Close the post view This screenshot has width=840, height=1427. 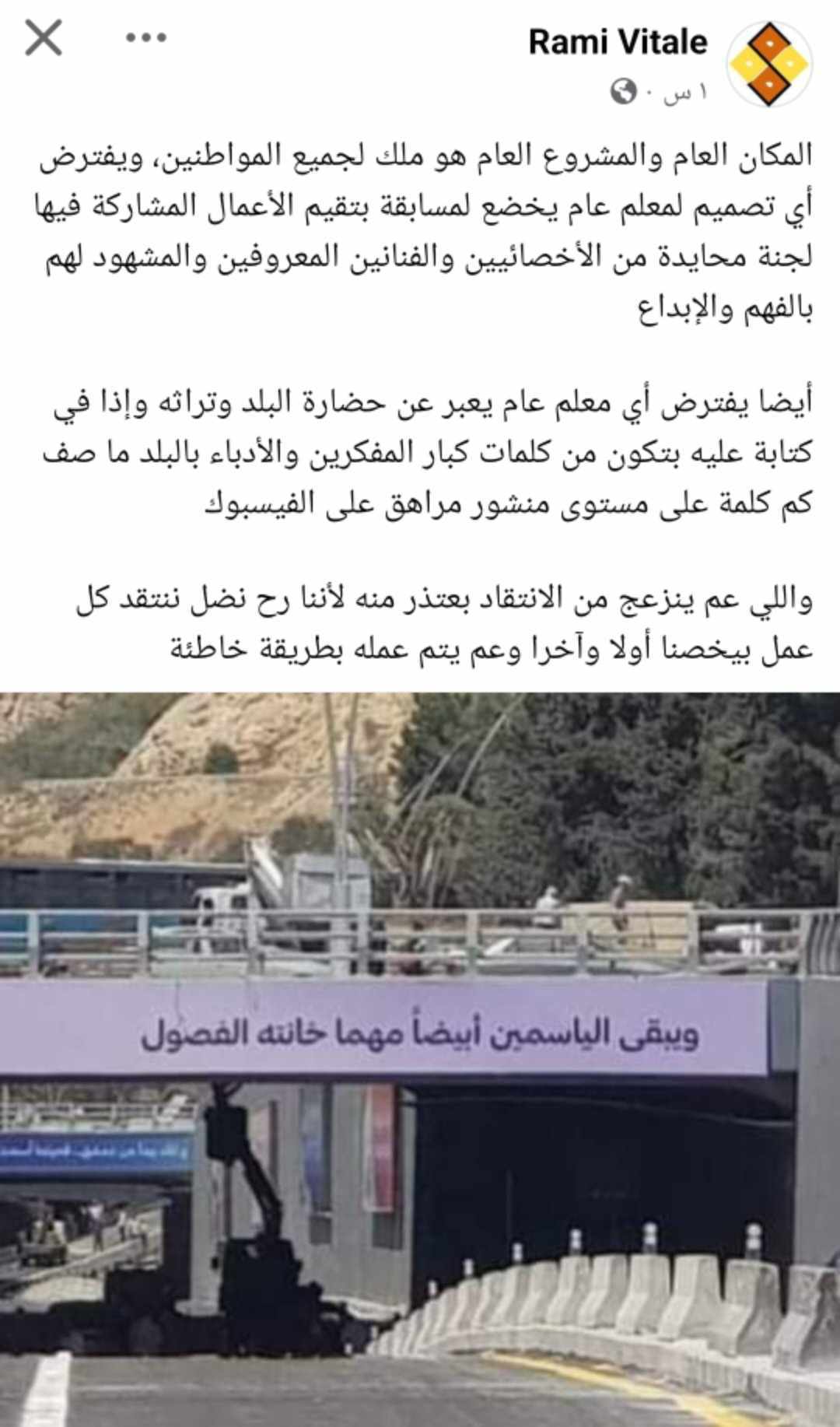pyautogui.click(x=44, y=37)
